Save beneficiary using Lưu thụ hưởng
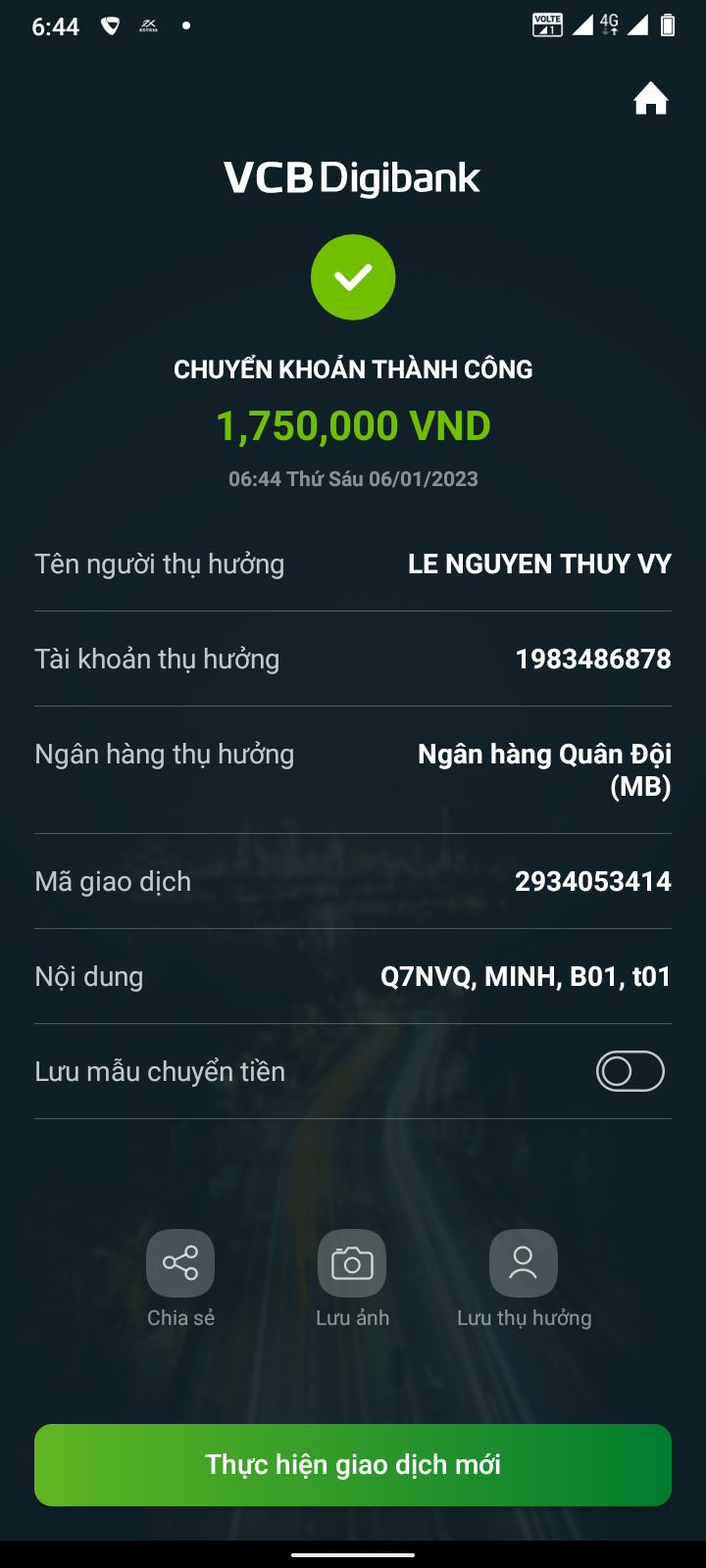This screenshot has width=706, height=1568. (524, 1264)
